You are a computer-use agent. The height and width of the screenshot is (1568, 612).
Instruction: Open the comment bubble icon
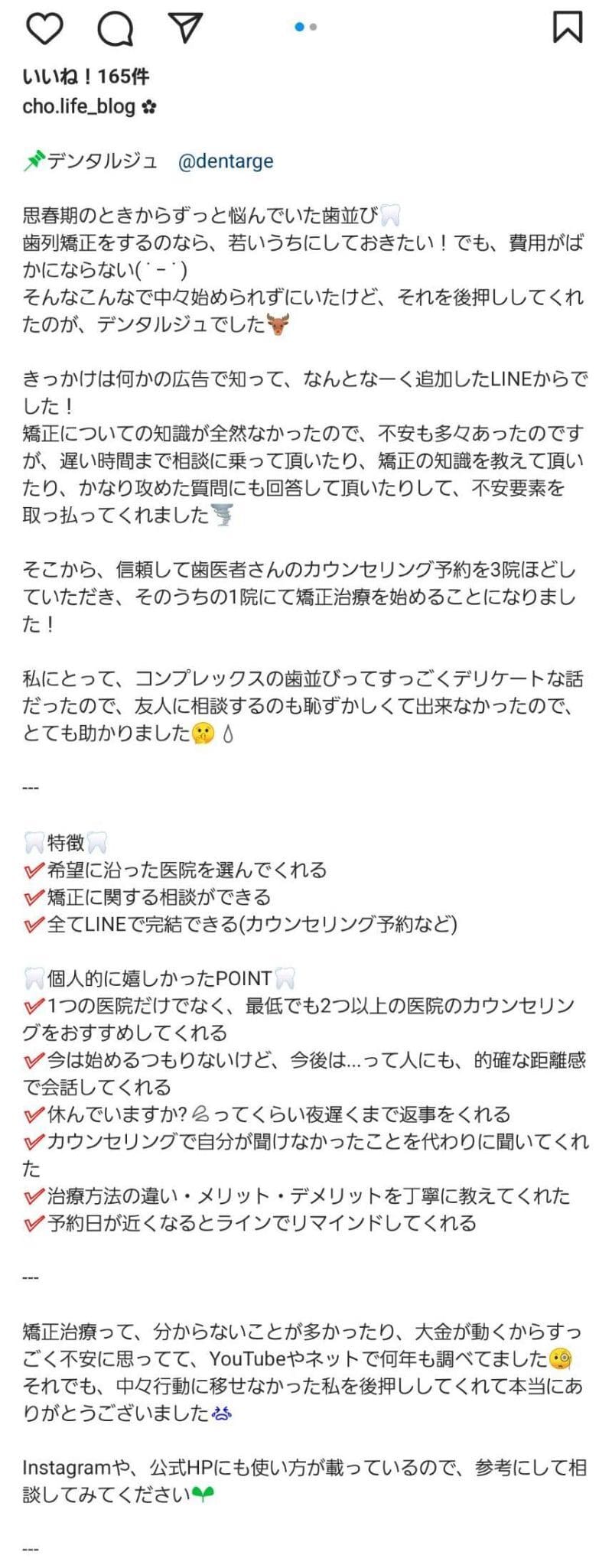pos(115,28)
